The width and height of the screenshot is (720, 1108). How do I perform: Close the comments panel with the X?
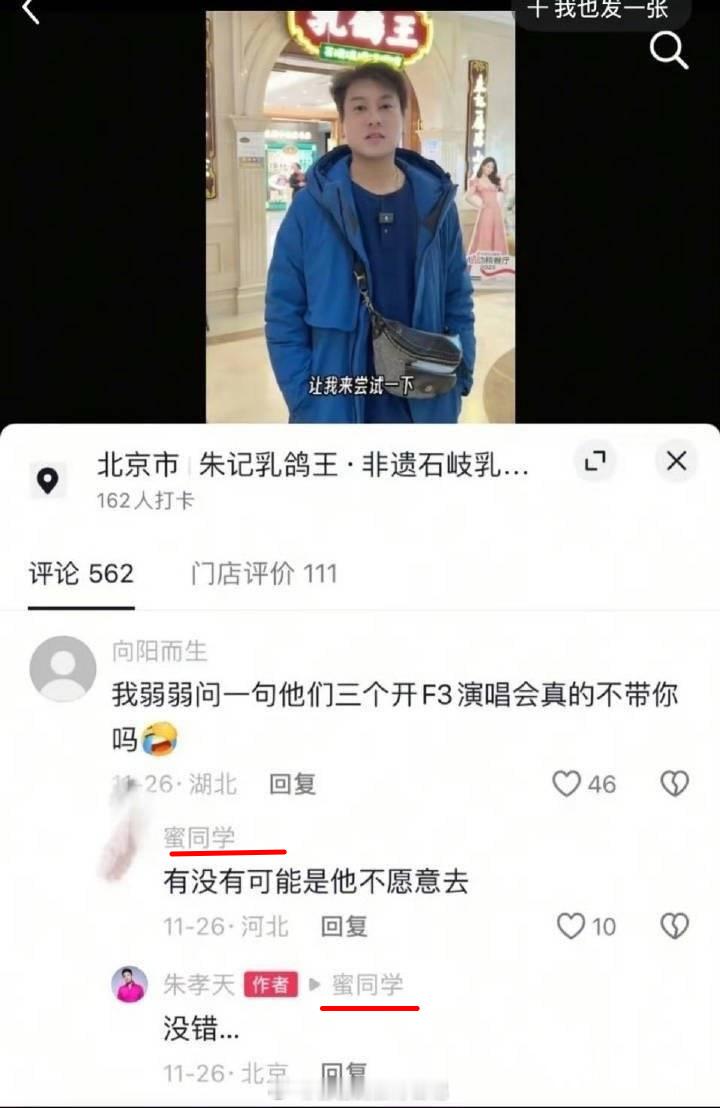[x=676, y=461]
